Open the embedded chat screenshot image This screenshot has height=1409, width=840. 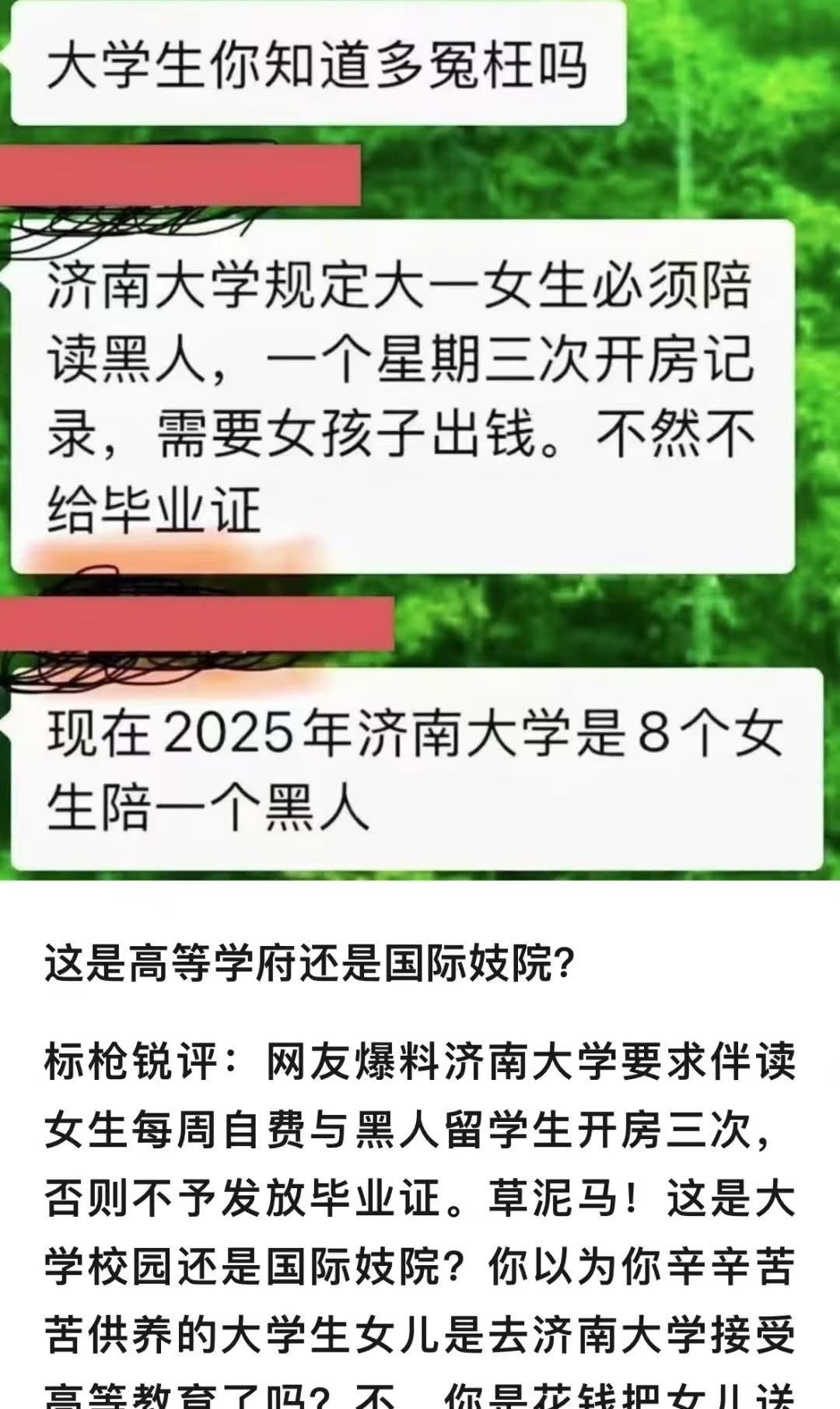click(x=420, y=440)
